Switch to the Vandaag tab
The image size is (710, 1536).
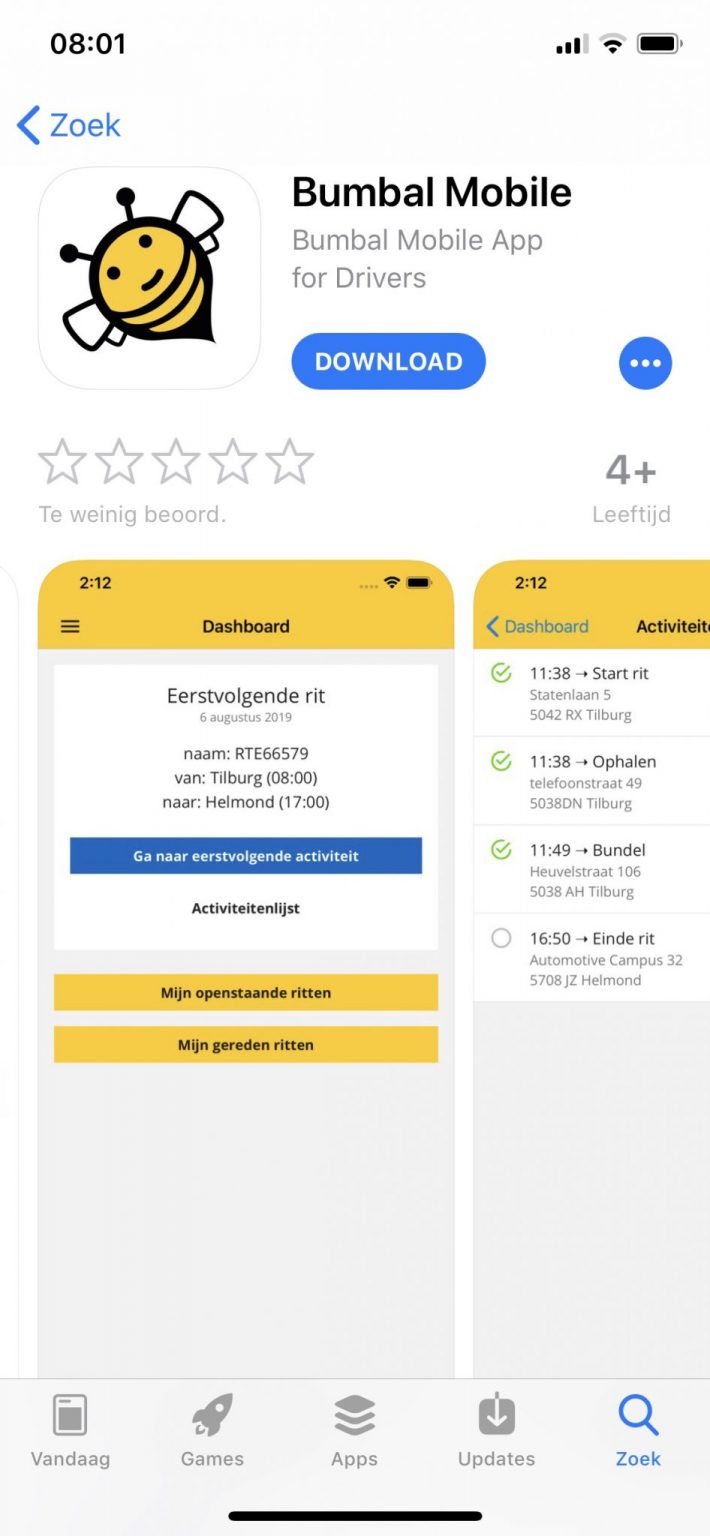point(70,1430)
